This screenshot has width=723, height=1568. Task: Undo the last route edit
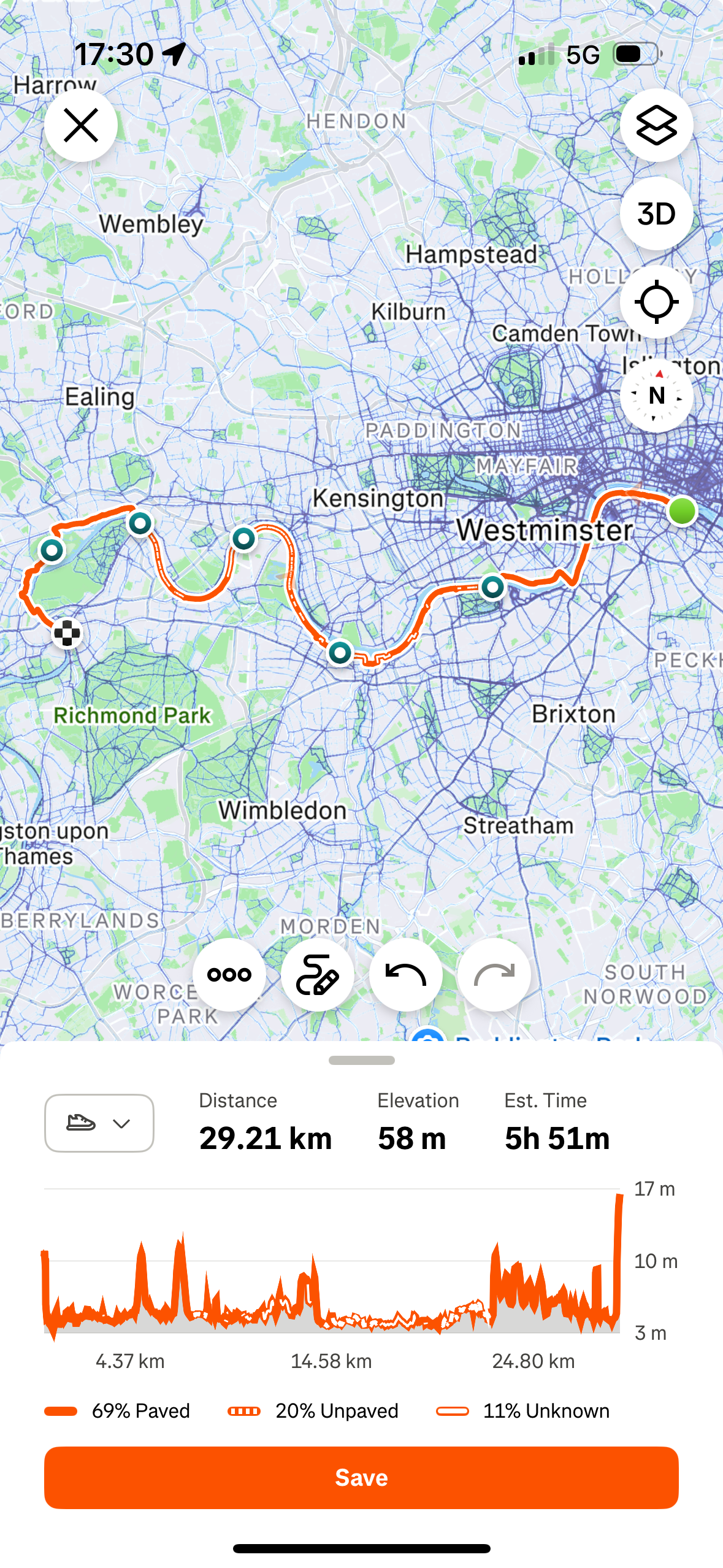coord(405,974)
